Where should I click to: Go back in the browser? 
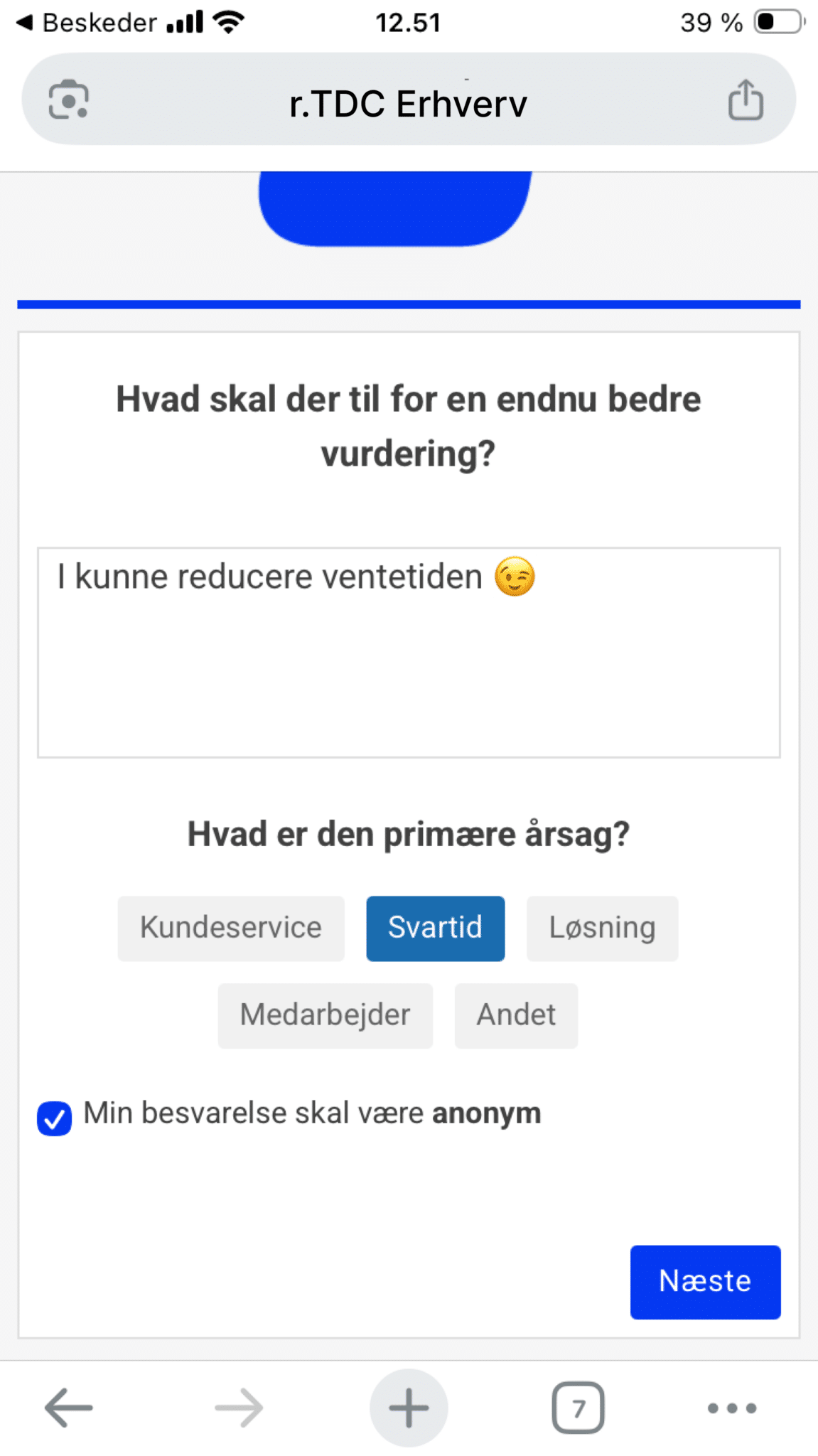click(x=68, y=1408)
